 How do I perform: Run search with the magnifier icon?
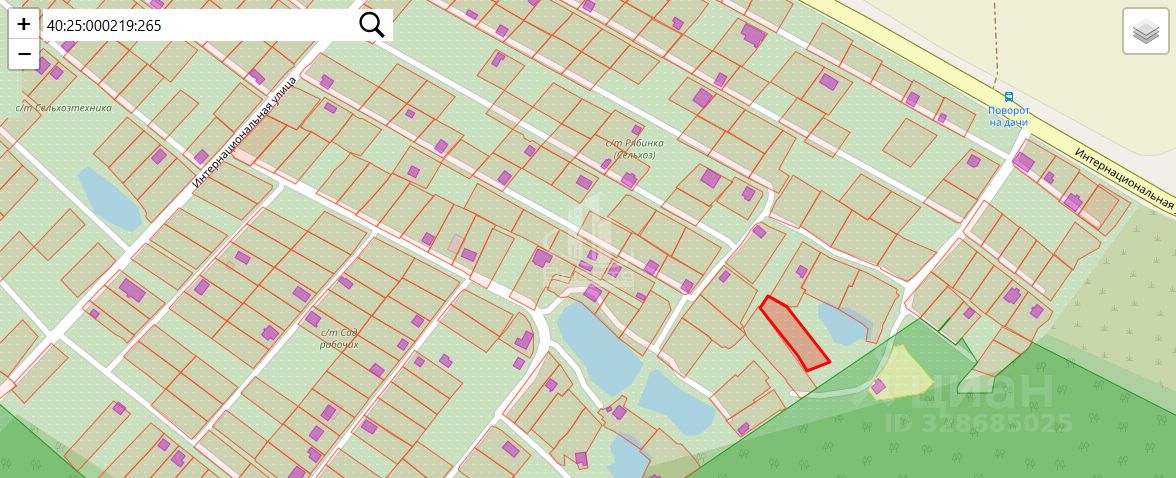(371, 26)
